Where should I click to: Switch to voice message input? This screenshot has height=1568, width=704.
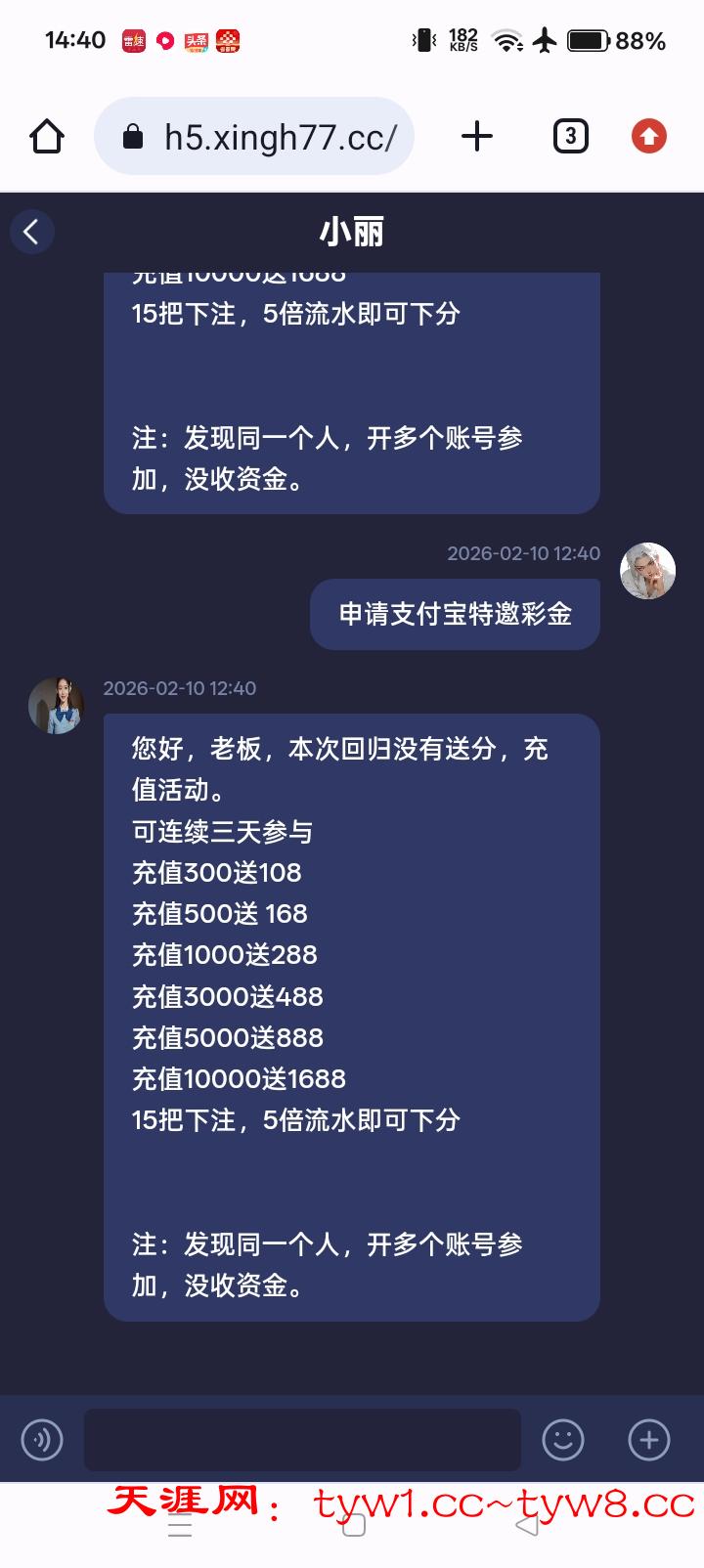click(x=42, y=1439)
